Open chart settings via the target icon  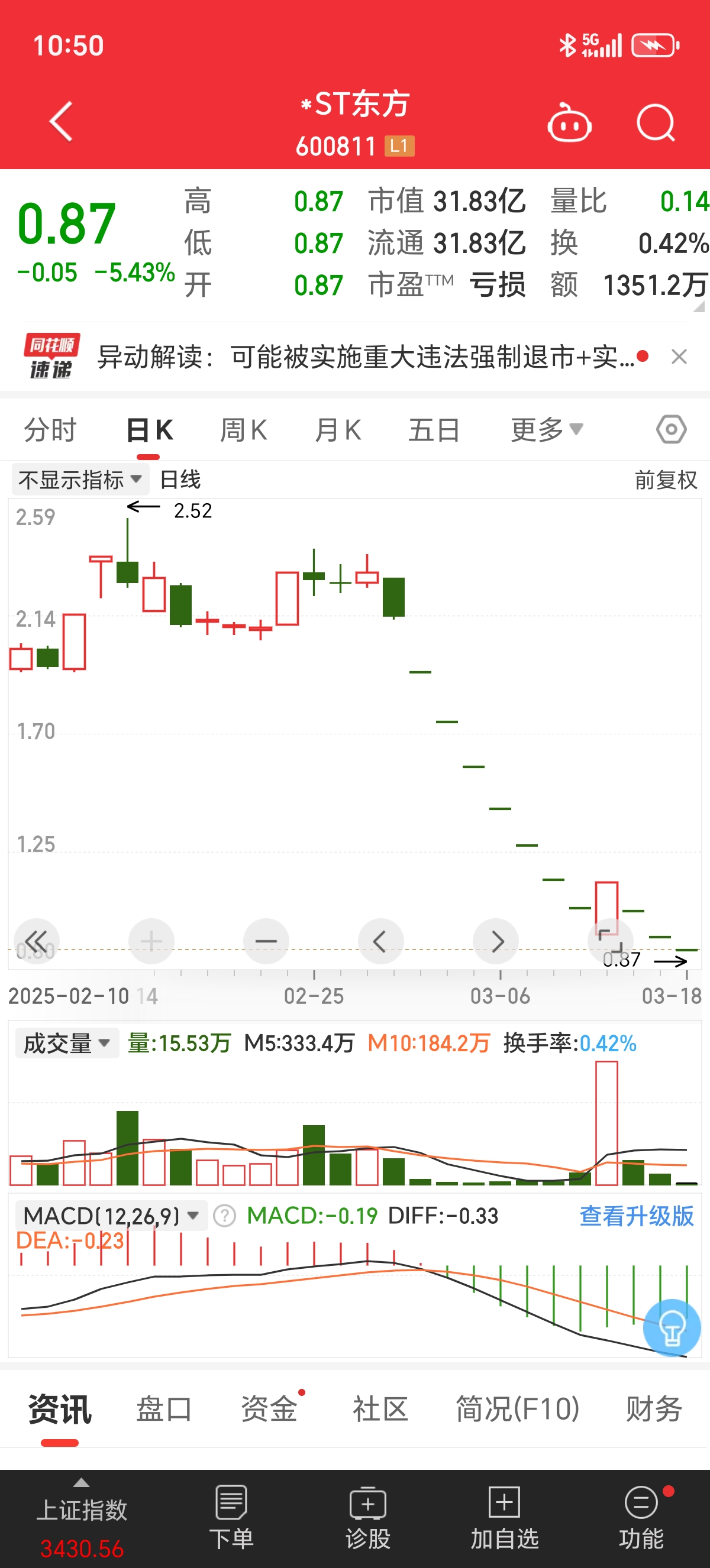[x=670, y=429]
